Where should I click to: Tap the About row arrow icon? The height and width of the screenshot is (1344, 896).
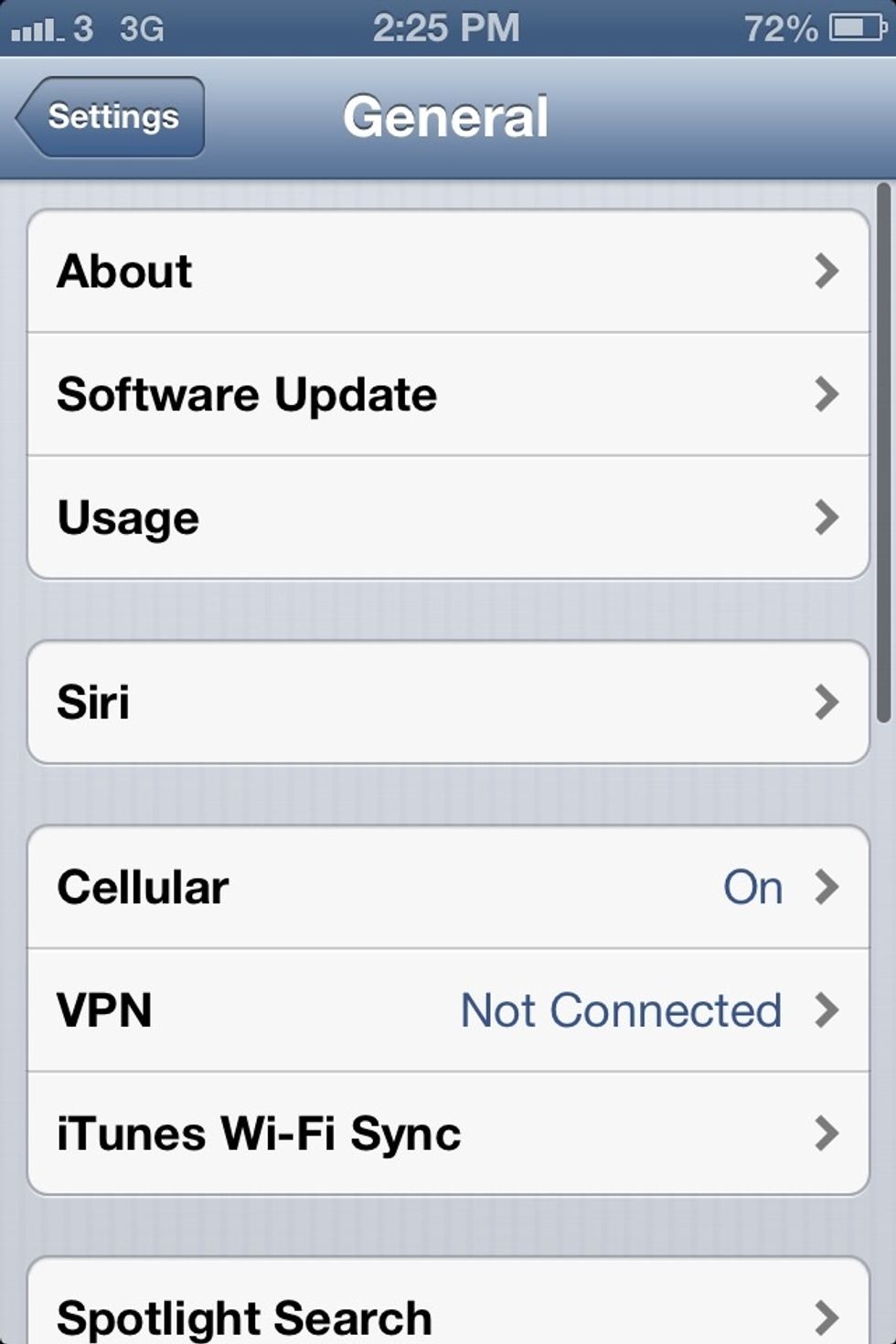[827, 270]
